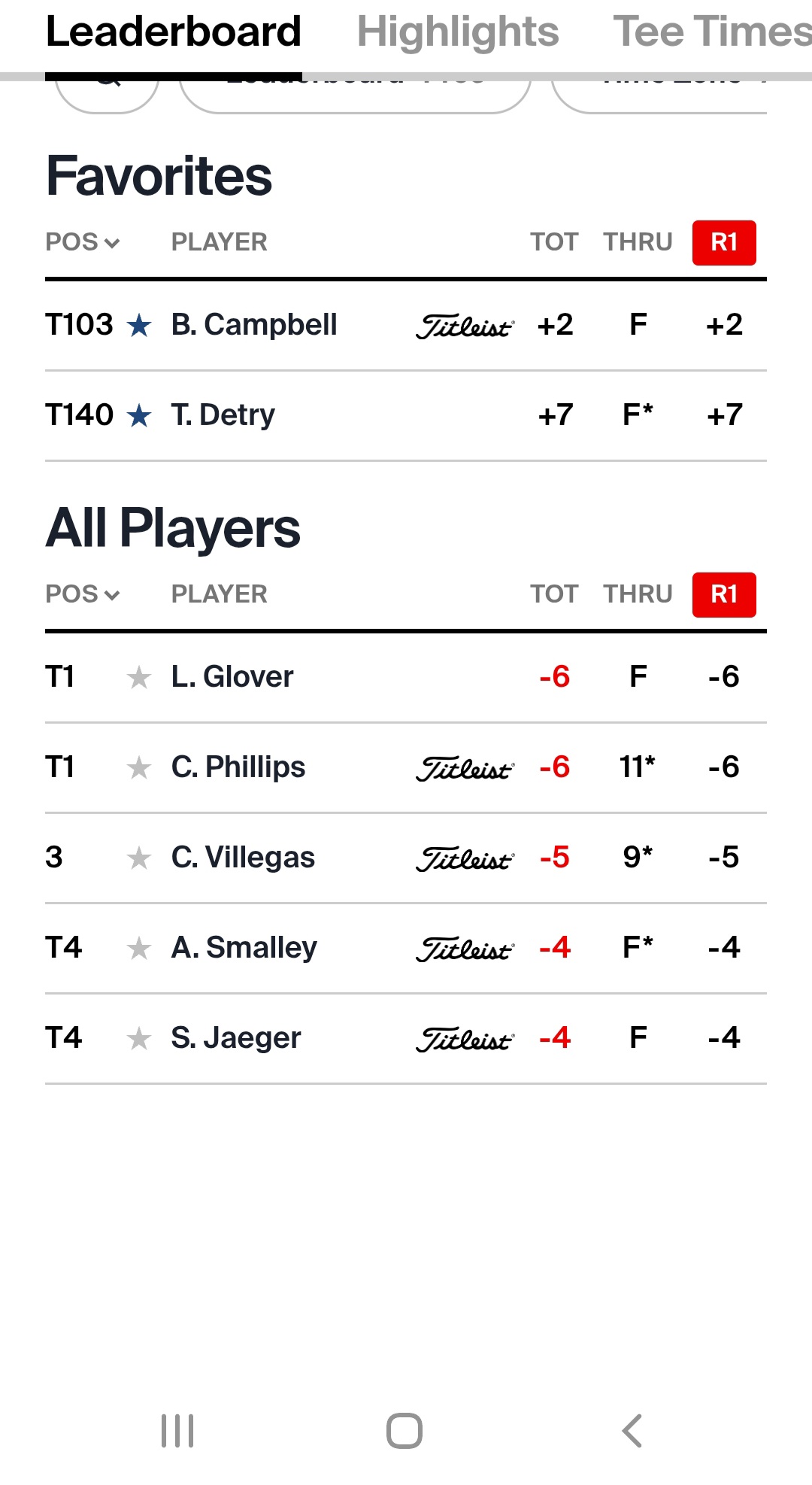Open recent apps from the navigation bar

coord(177,1430)
